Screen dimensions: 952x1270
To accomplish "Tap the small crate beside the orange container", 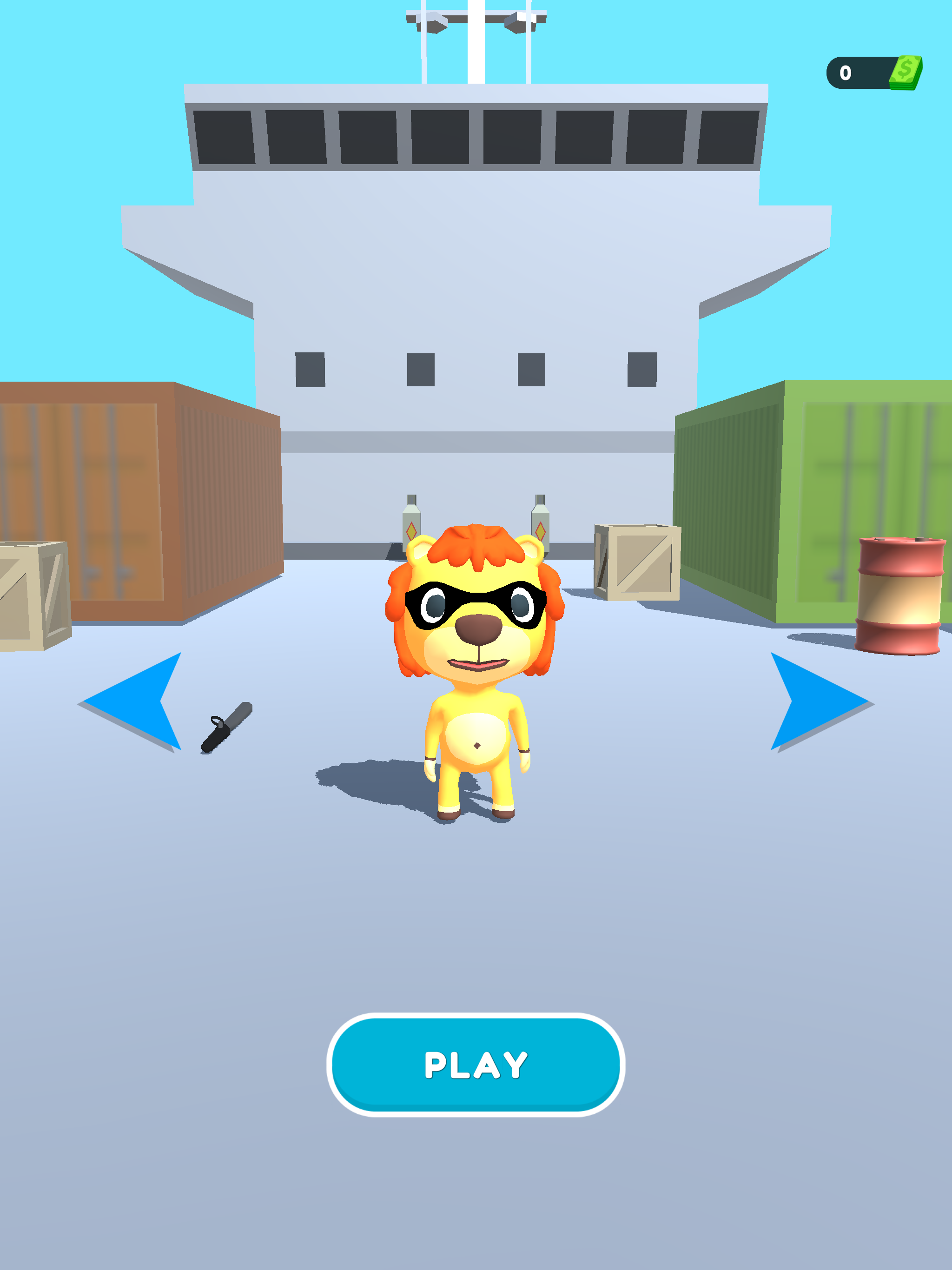I will click(32, 597).
